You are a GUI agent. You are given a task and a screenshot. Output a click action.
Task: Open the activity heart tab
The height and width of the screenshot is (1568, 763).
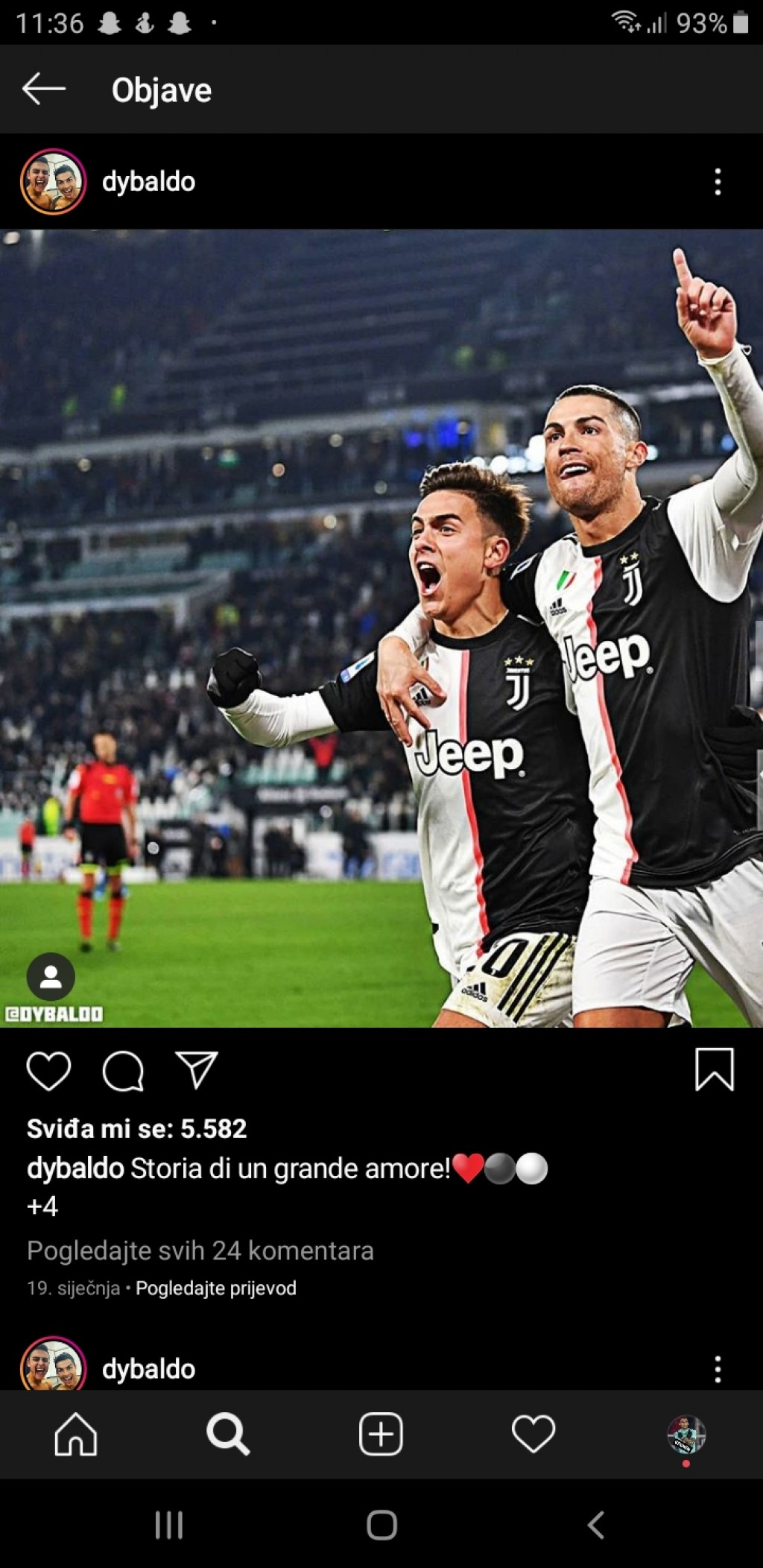pos(534,1434)
